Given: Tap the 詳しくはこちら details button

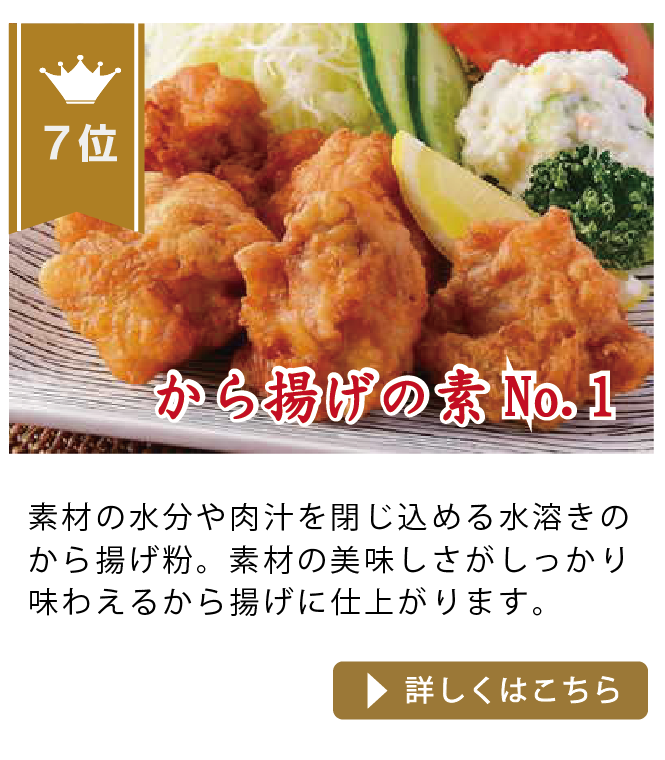Looking at the screenshot, I should click(490, 690).
